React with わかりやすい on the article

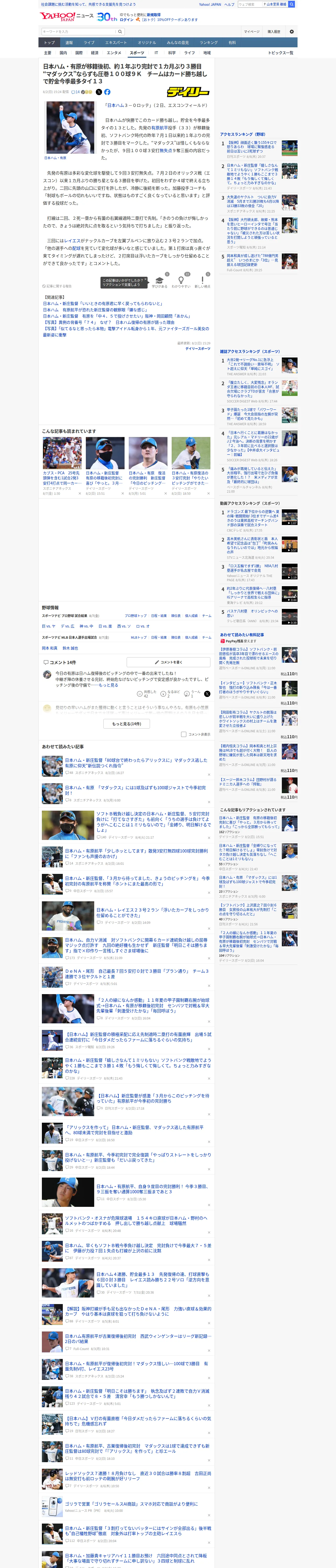click(181, 283)
